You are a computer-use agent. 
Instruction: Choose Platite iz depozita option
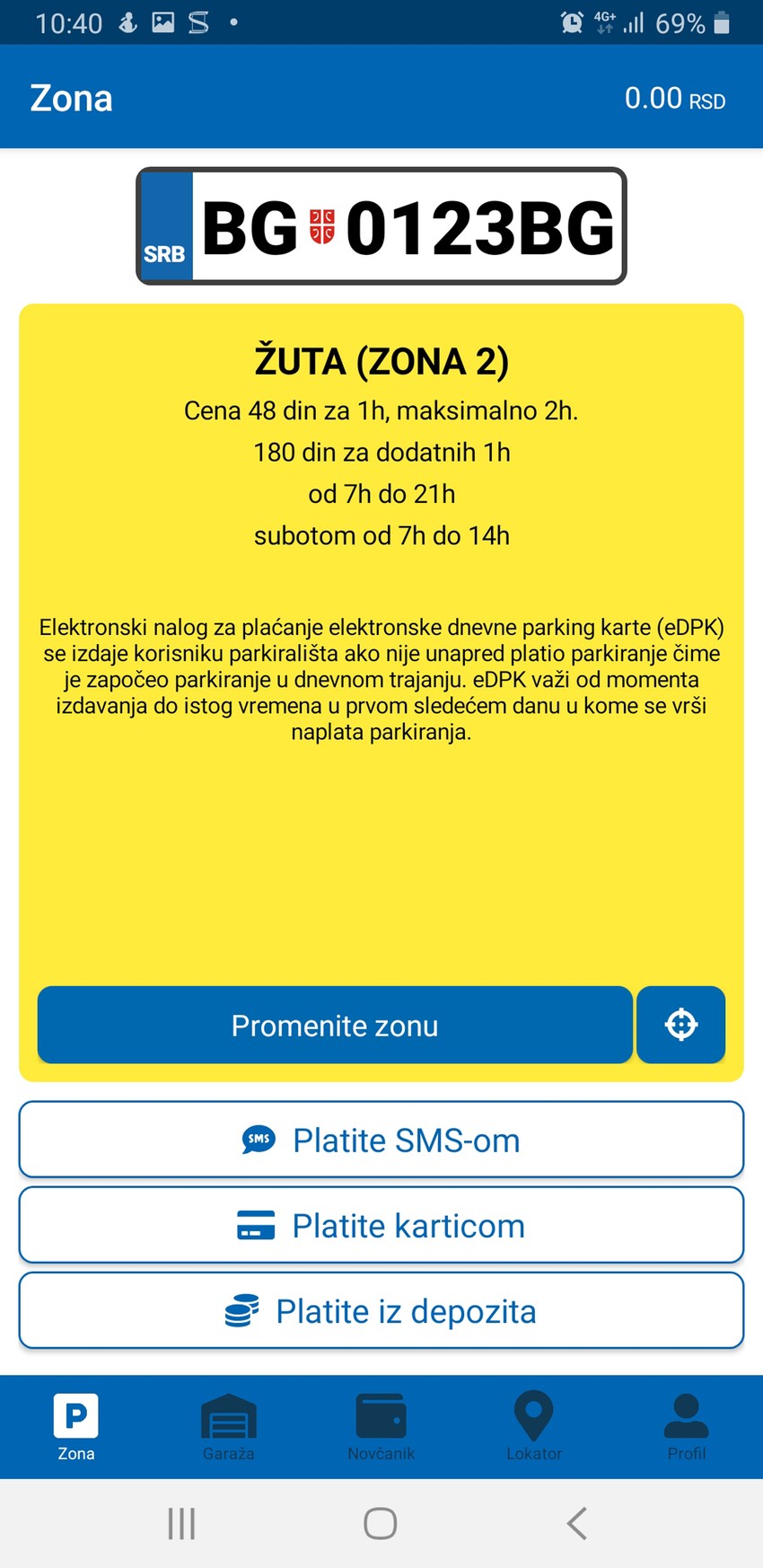381,1310
